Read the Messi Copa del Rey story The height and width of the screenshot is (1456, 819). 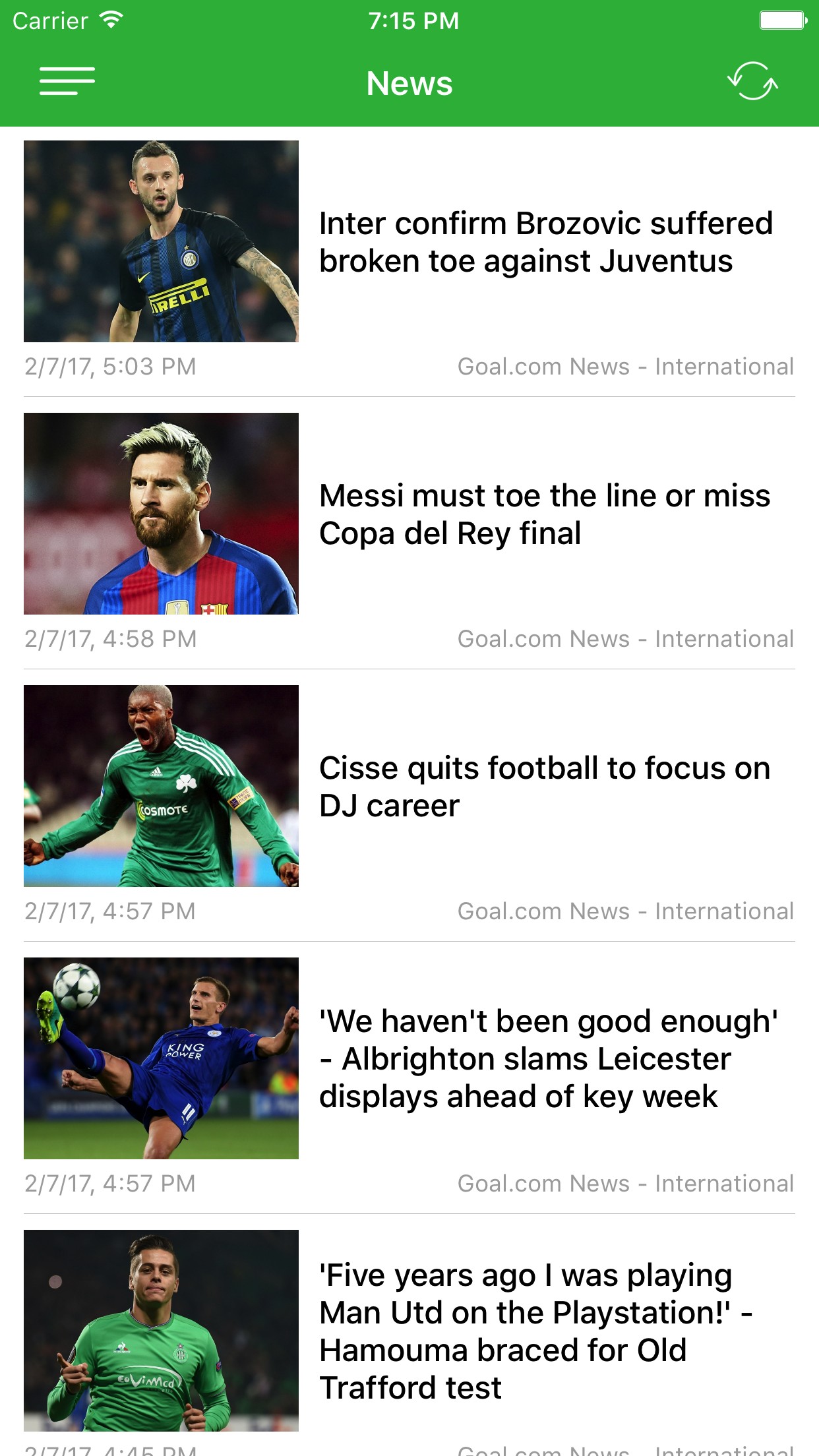tap(545, 514)
